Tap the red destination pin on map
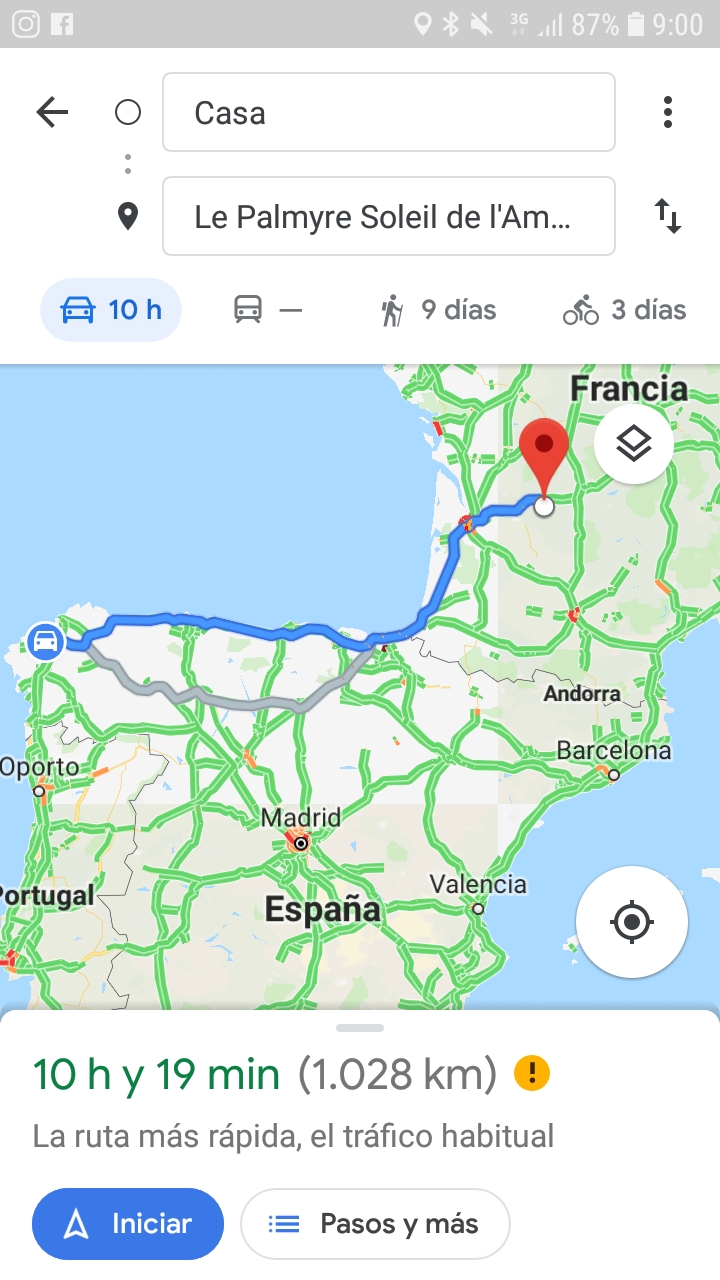720x1280 pixels. [544, 455]
